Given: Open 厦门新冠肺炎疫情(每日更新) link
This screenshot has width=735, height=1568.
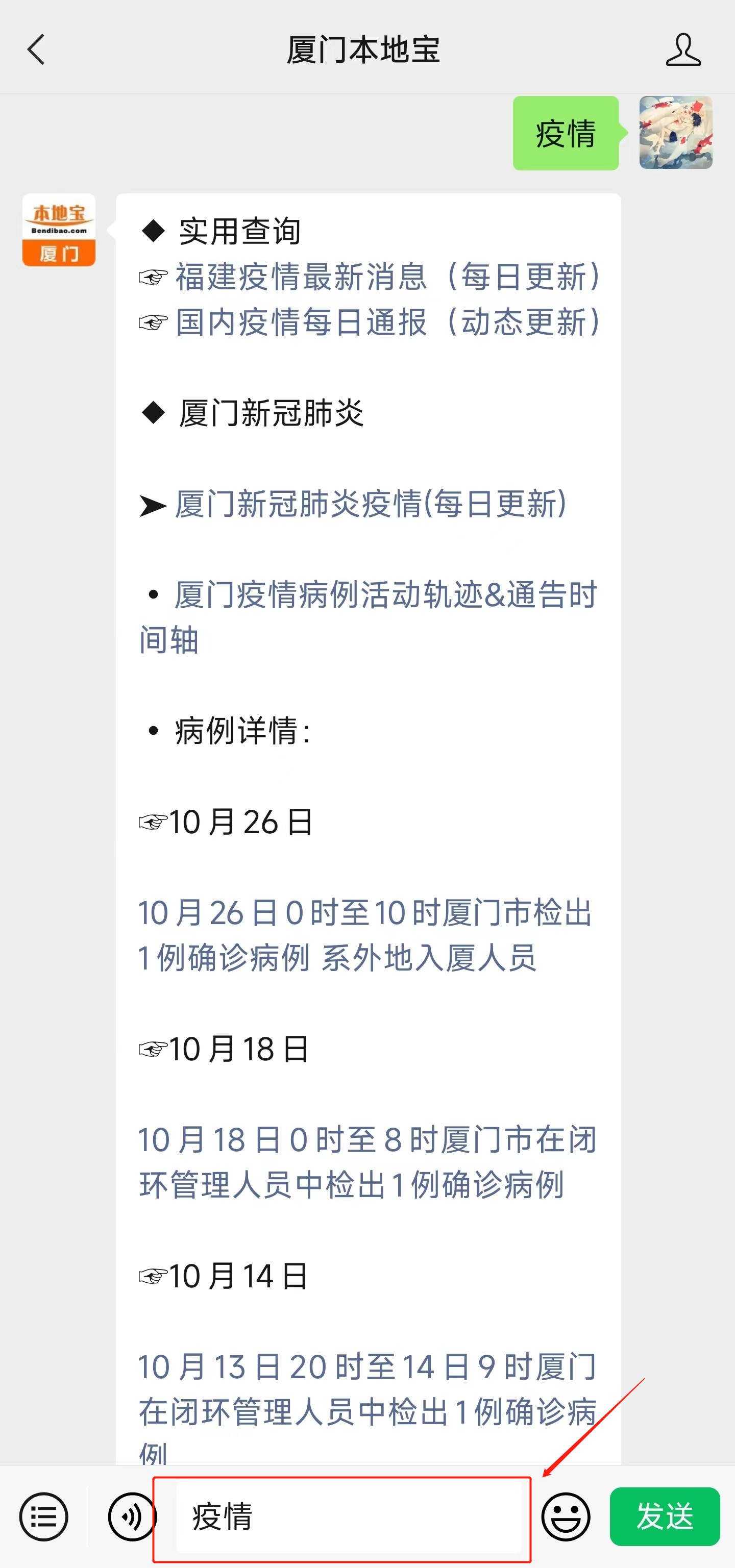Looking at the screenshot, I should (372, 504).
